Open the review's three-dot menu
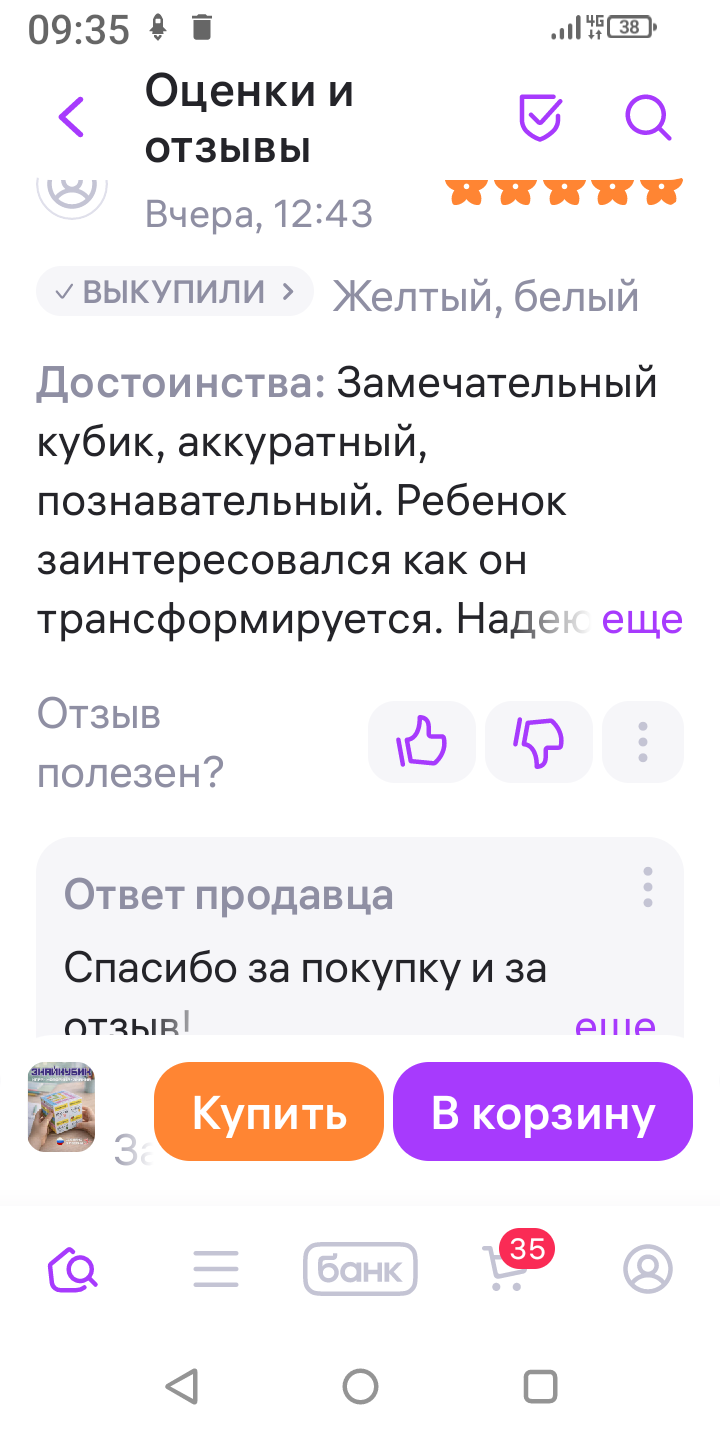 click(643, 742)
